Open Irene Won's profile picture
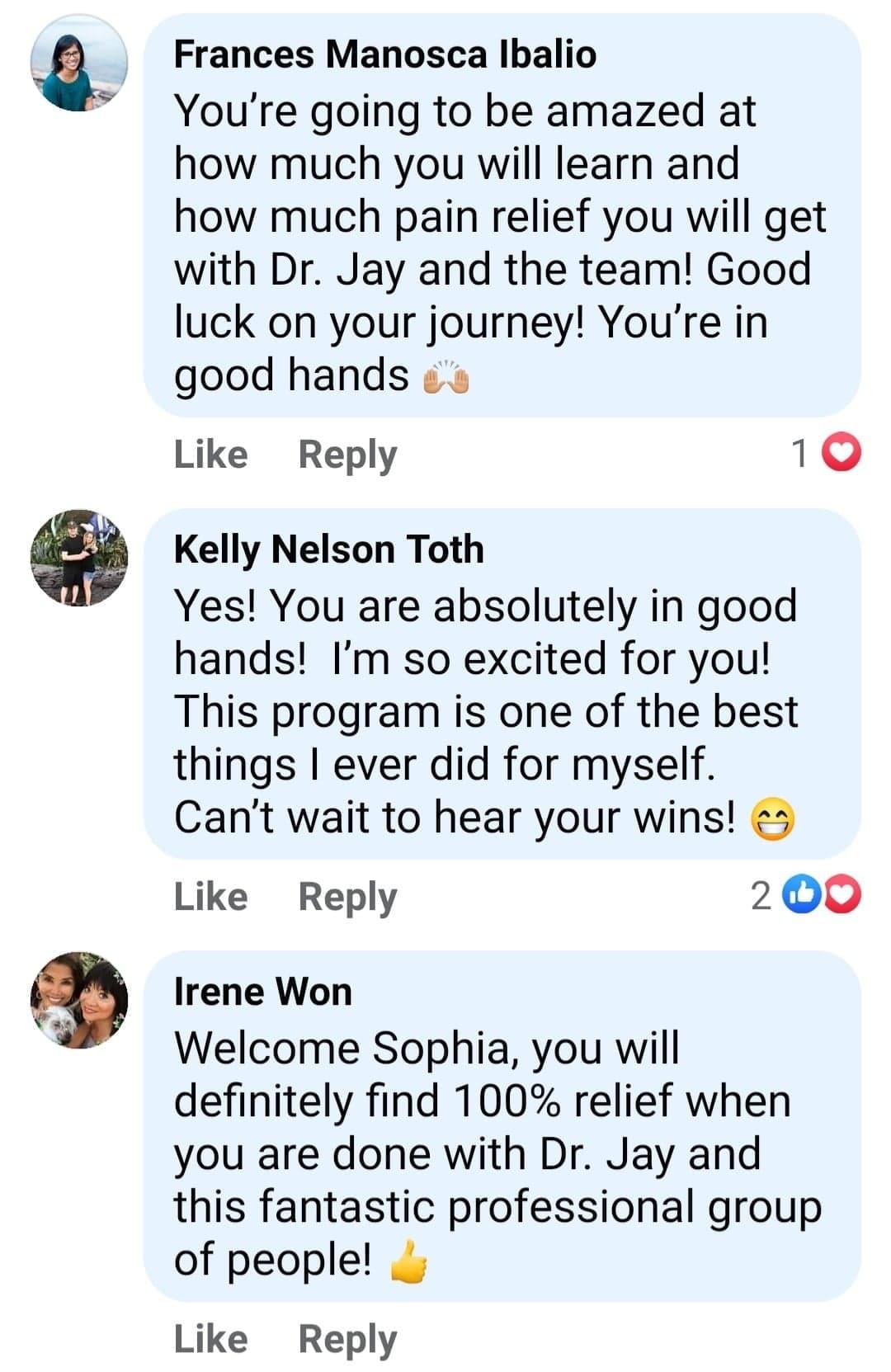 [79, 1000]
